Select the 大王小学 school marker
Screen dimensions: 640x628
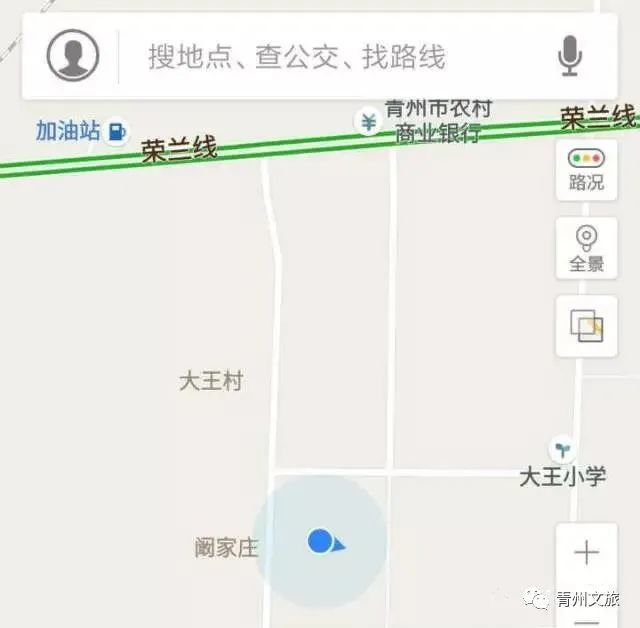pos(563,448)
